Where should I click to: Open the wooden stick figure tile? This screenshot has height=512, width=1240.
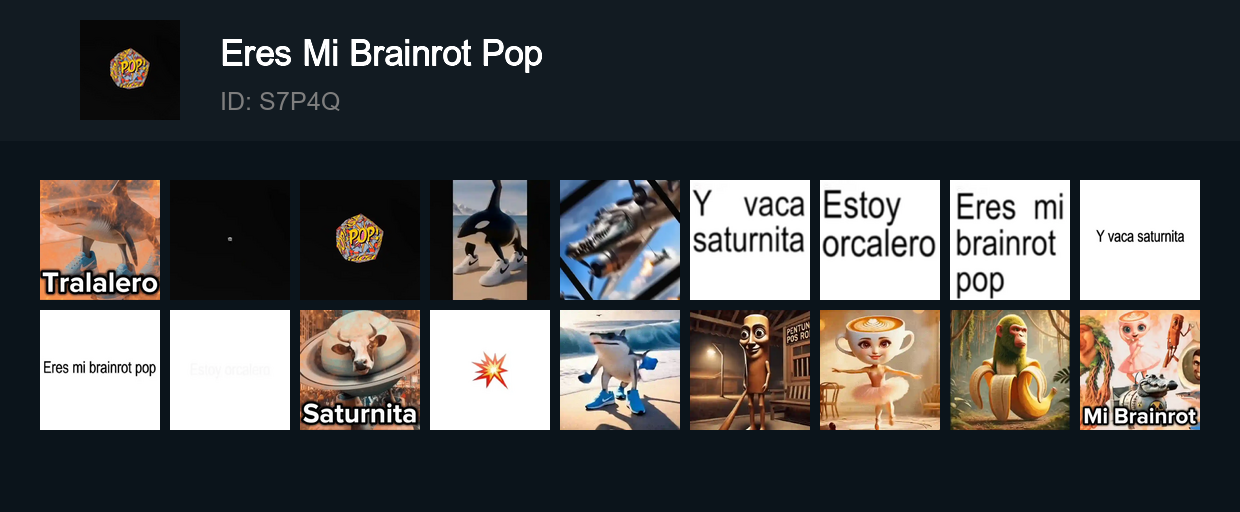click(x=750, y=370)
